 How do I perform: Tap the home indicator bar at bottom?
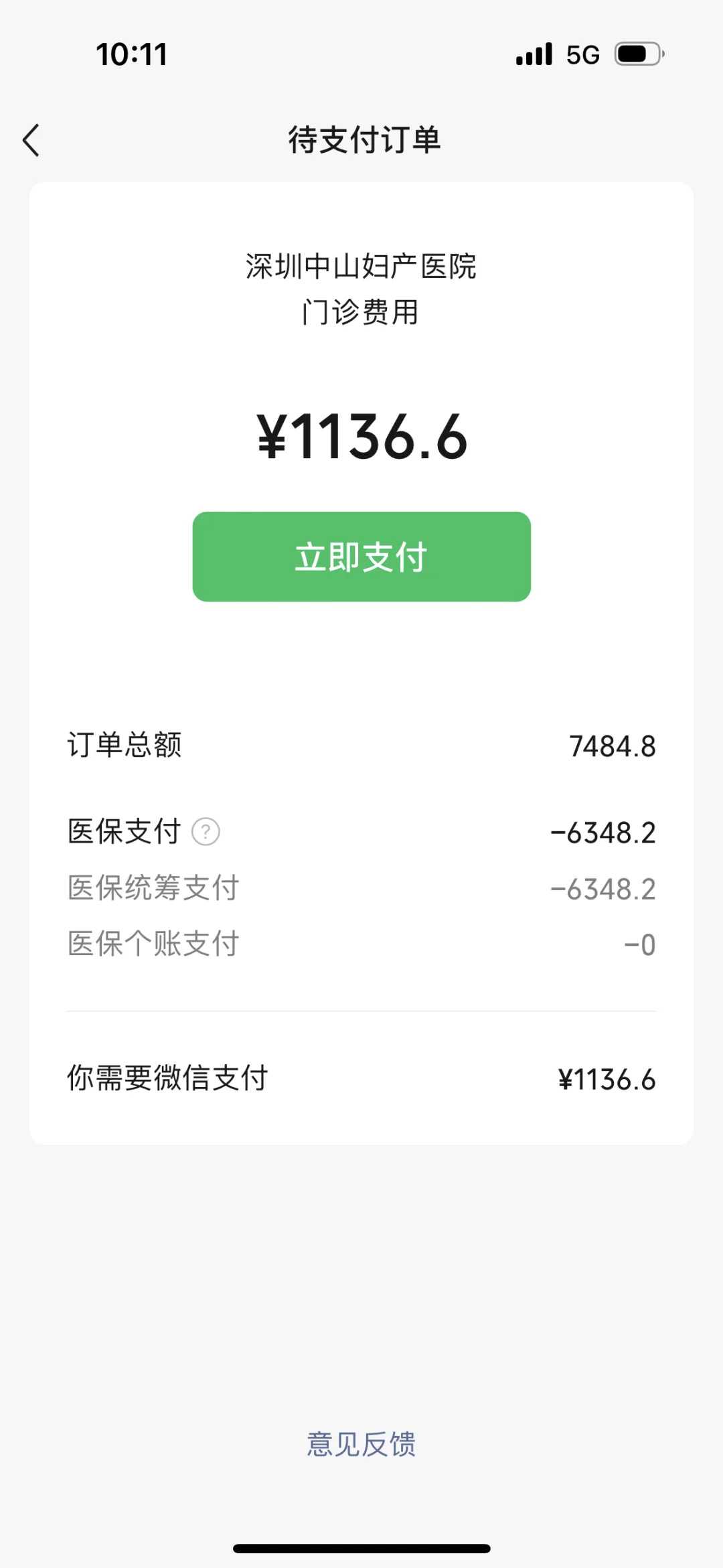click(x=361, y=1547)
